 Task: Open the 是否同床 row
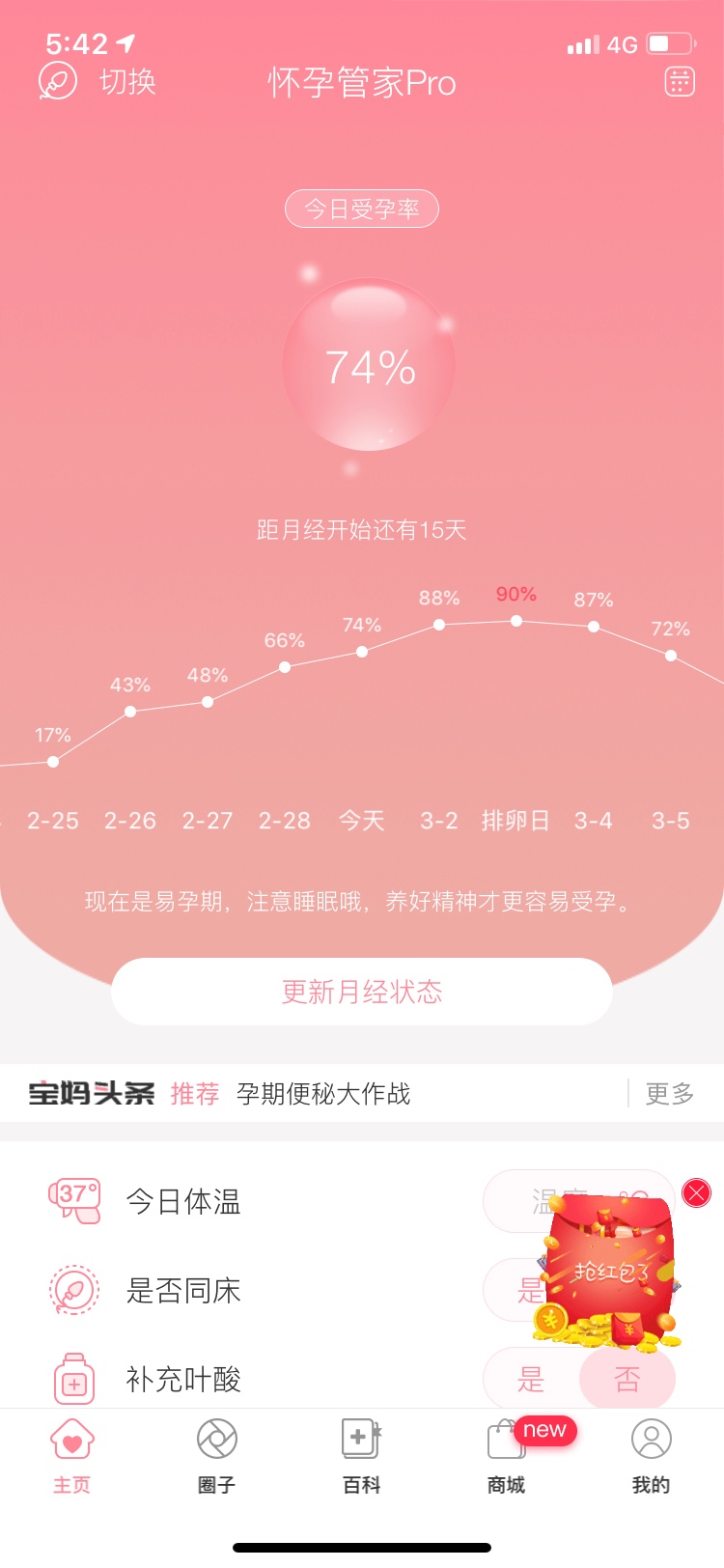pyautogui.click(x=183, y=1291)
